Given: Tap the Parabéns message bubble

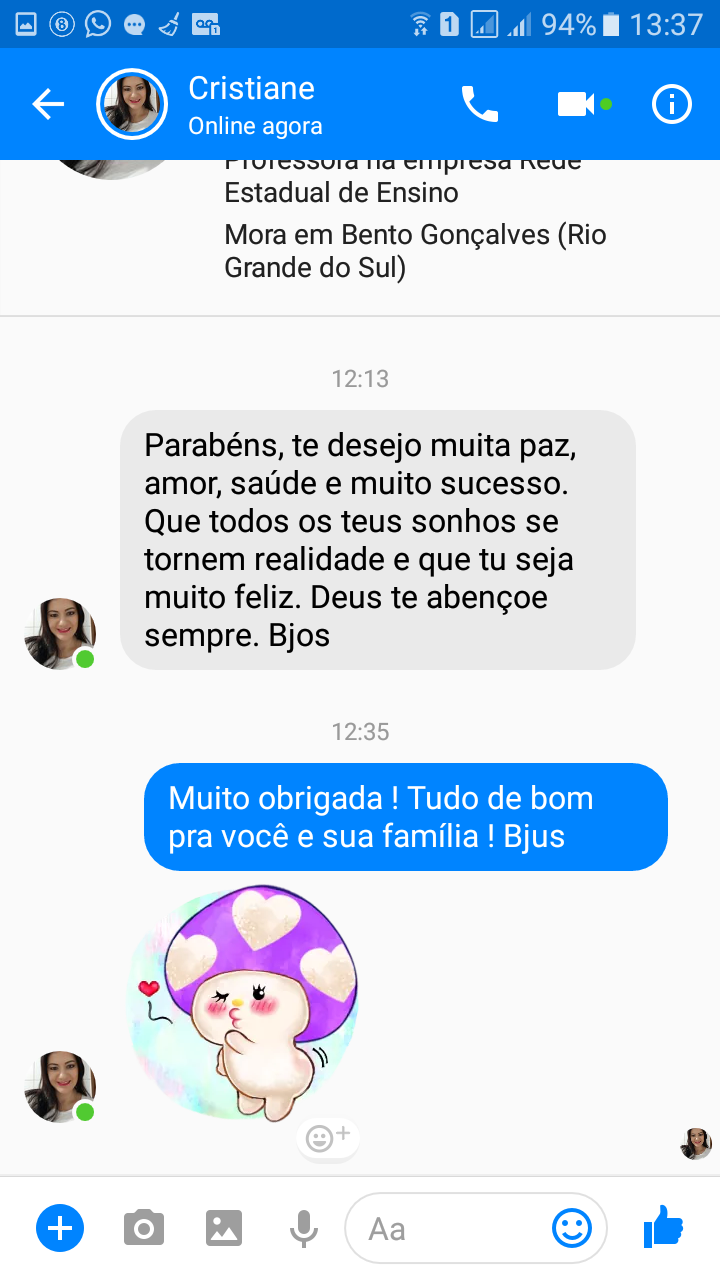Looking at the screenshot, I should [377, 540].
